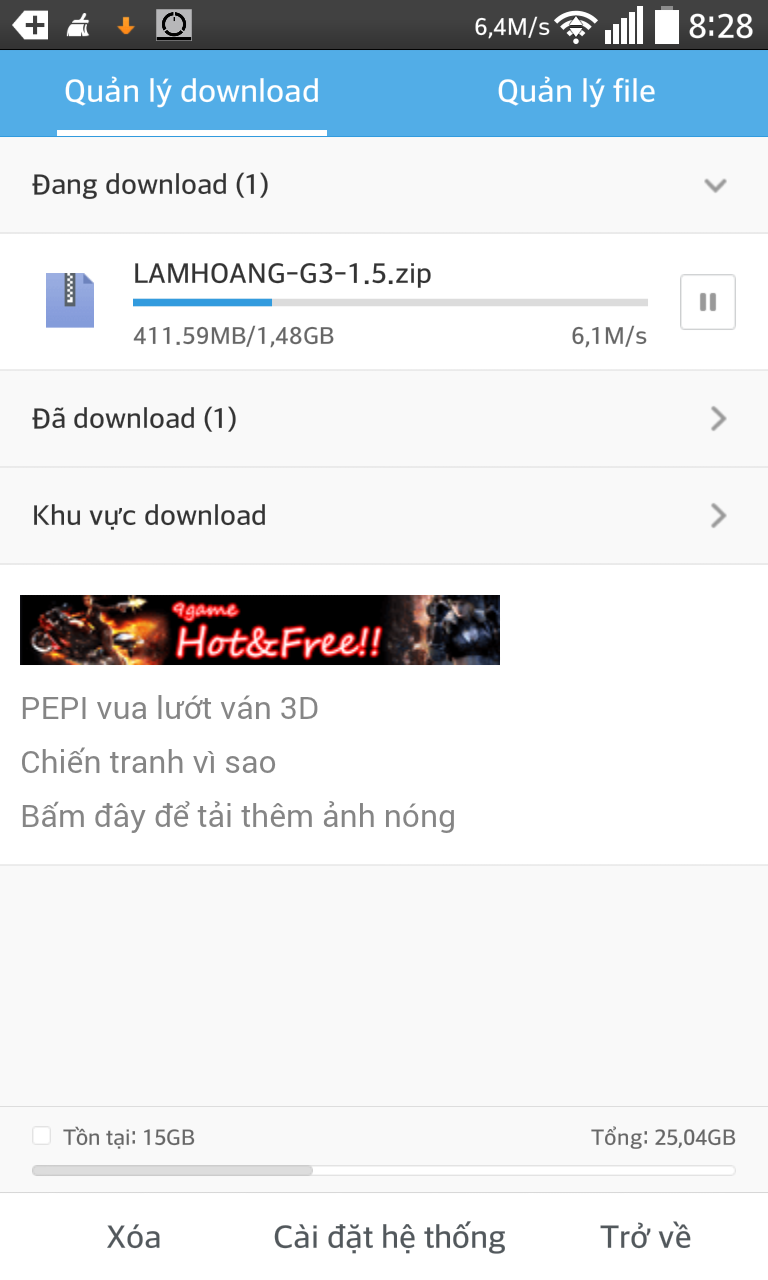This screenshot has width=768, height=1280.
Task: Open the Đã download list
Action: tap(384, 418)
